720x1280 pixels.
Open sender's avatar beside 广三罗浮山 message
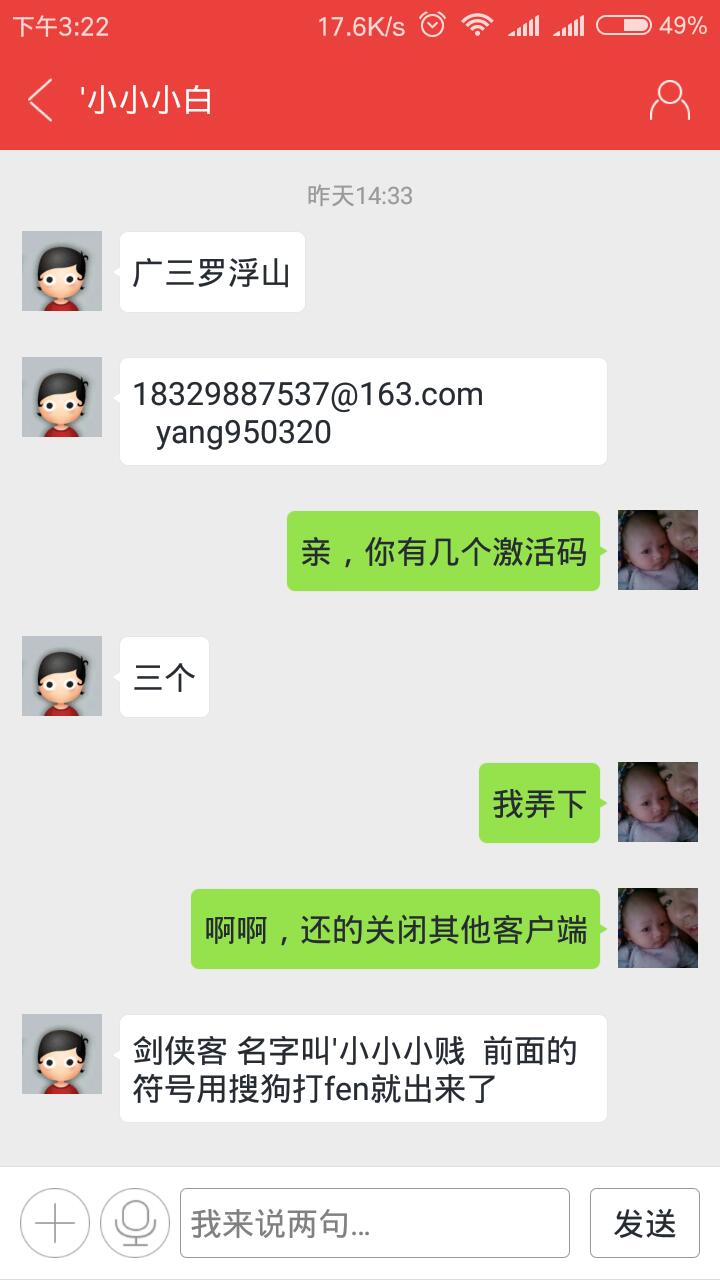(x=62, y=271)
